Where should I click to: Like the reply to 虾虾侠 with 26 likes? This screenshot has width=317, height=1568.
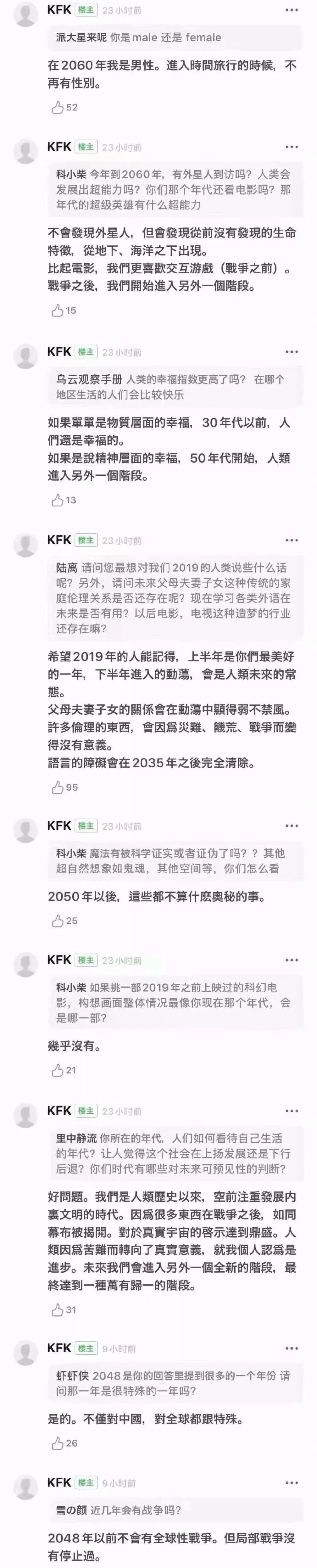[x=58, y=1443]
